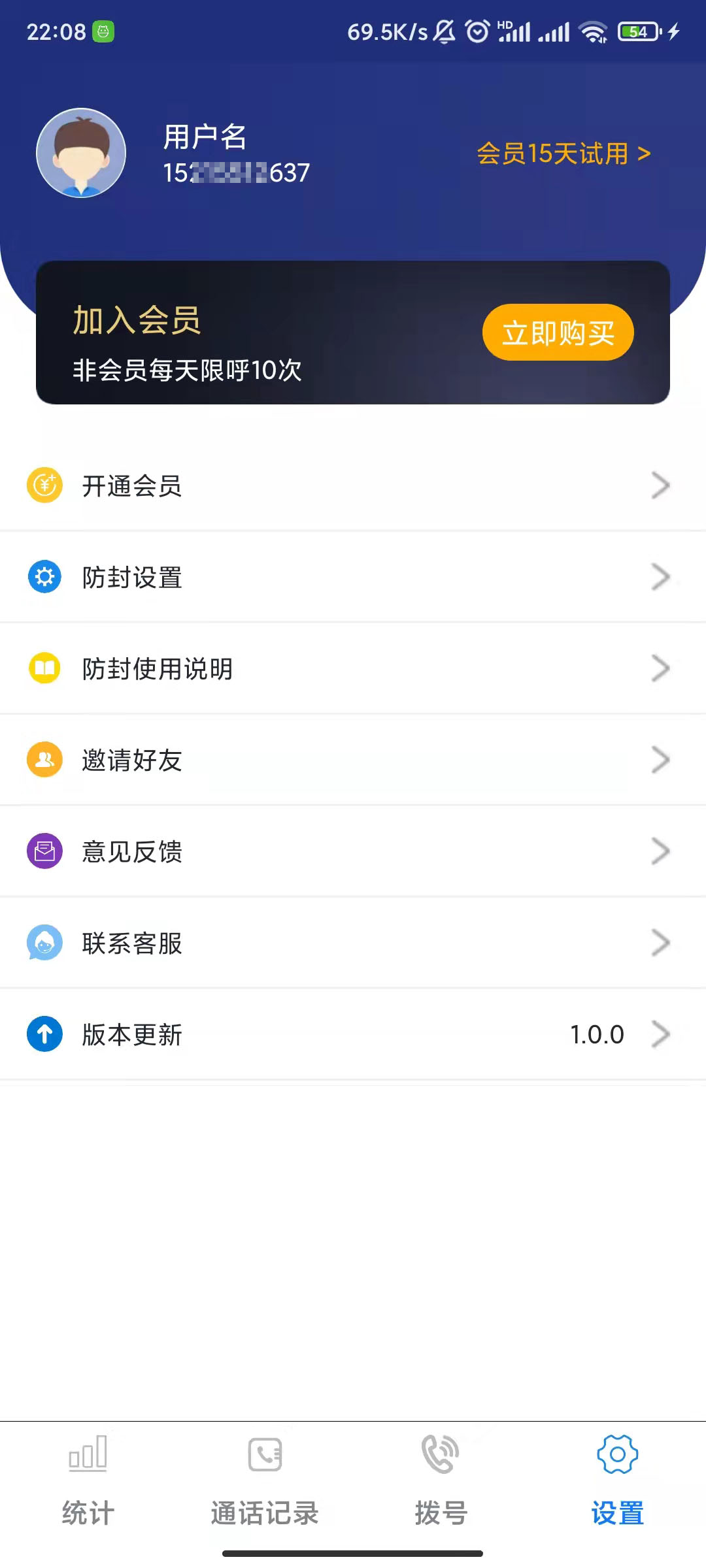Click the 防封设置 gear icon
The width and height of the screenshot is (706, 1568).
[43, 577]
